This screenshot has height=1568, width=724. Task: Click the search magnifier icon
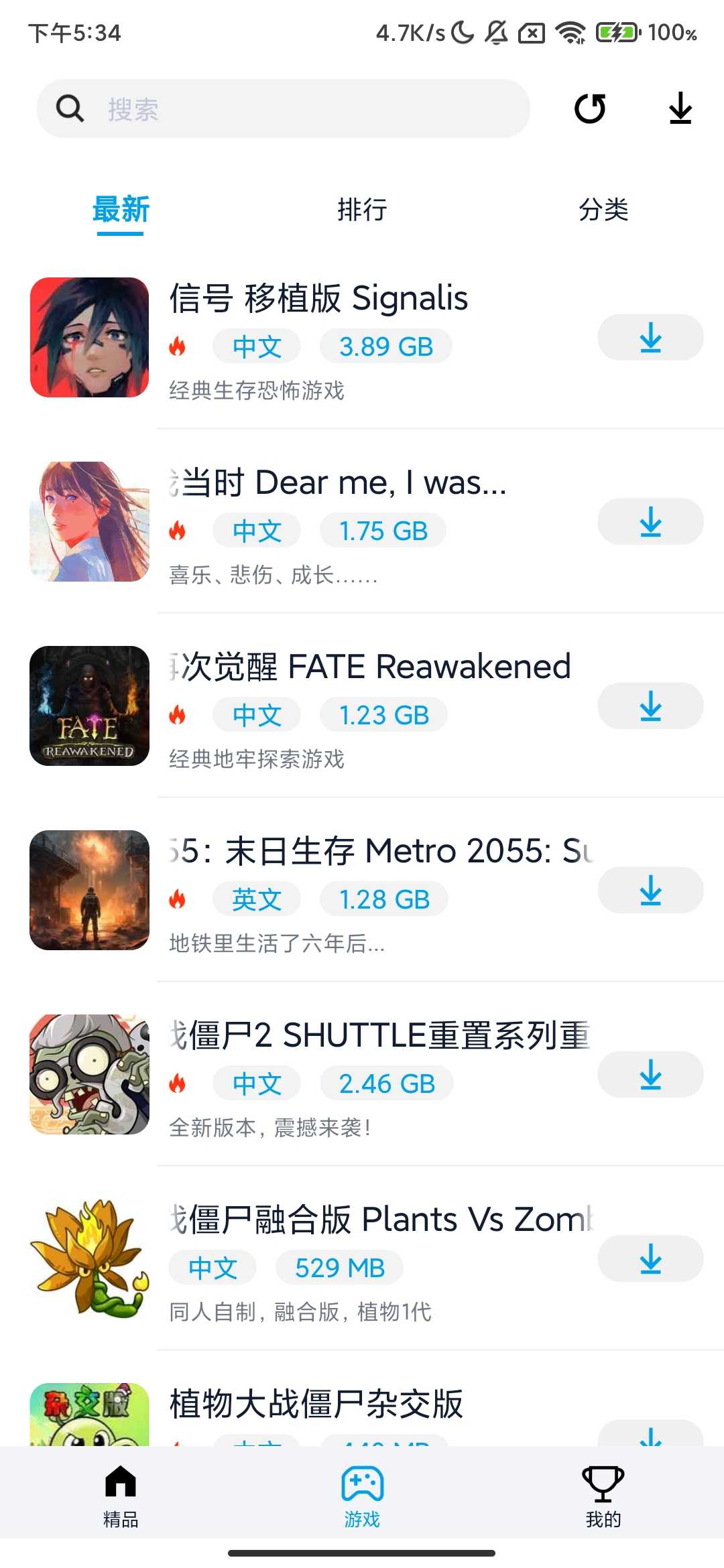(x=69, y=108)
